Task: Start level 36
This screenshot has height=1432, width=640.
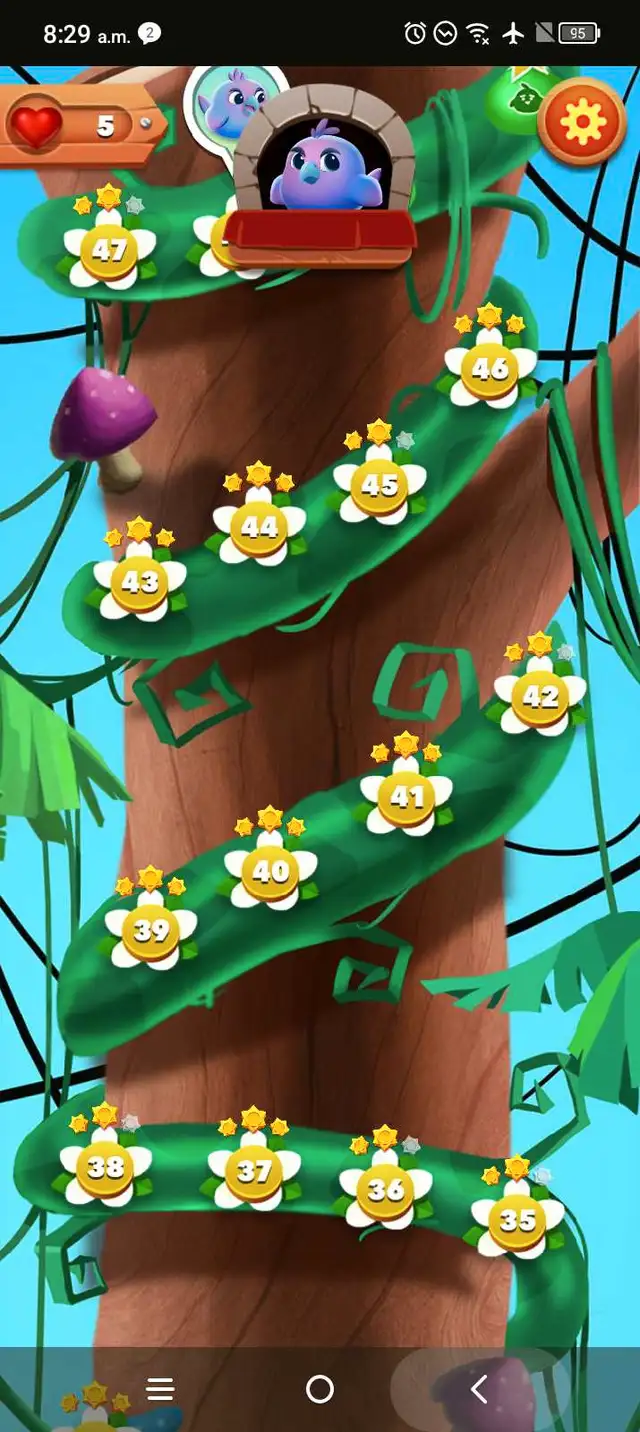Action: (x=385, y=1189)
